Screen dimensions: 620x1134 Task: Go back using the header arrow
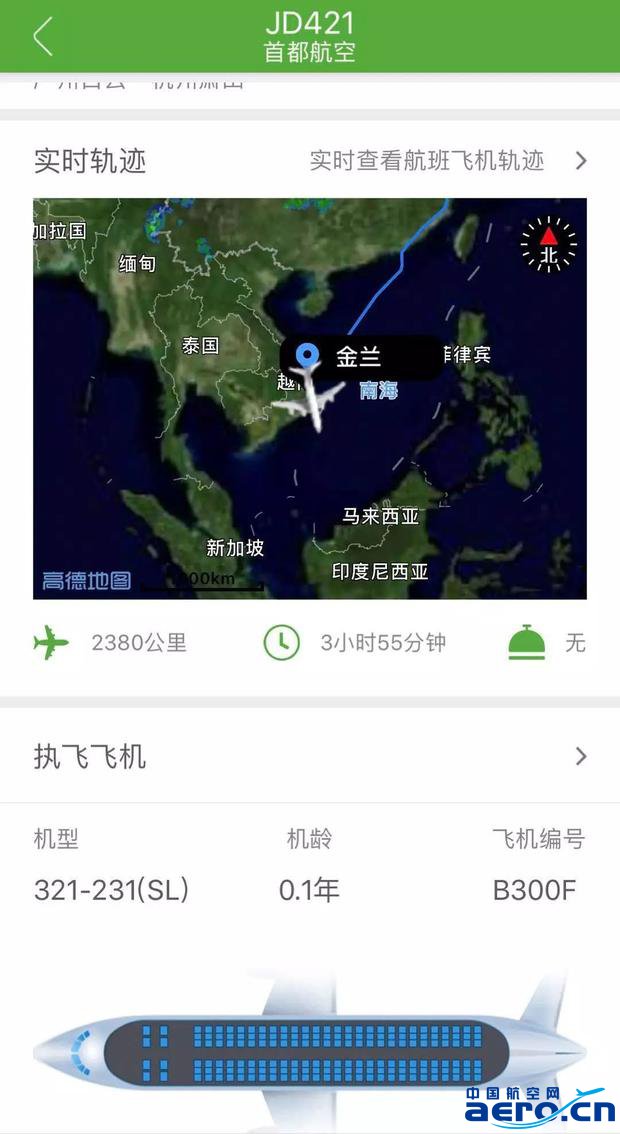click(x=42, y=37)
